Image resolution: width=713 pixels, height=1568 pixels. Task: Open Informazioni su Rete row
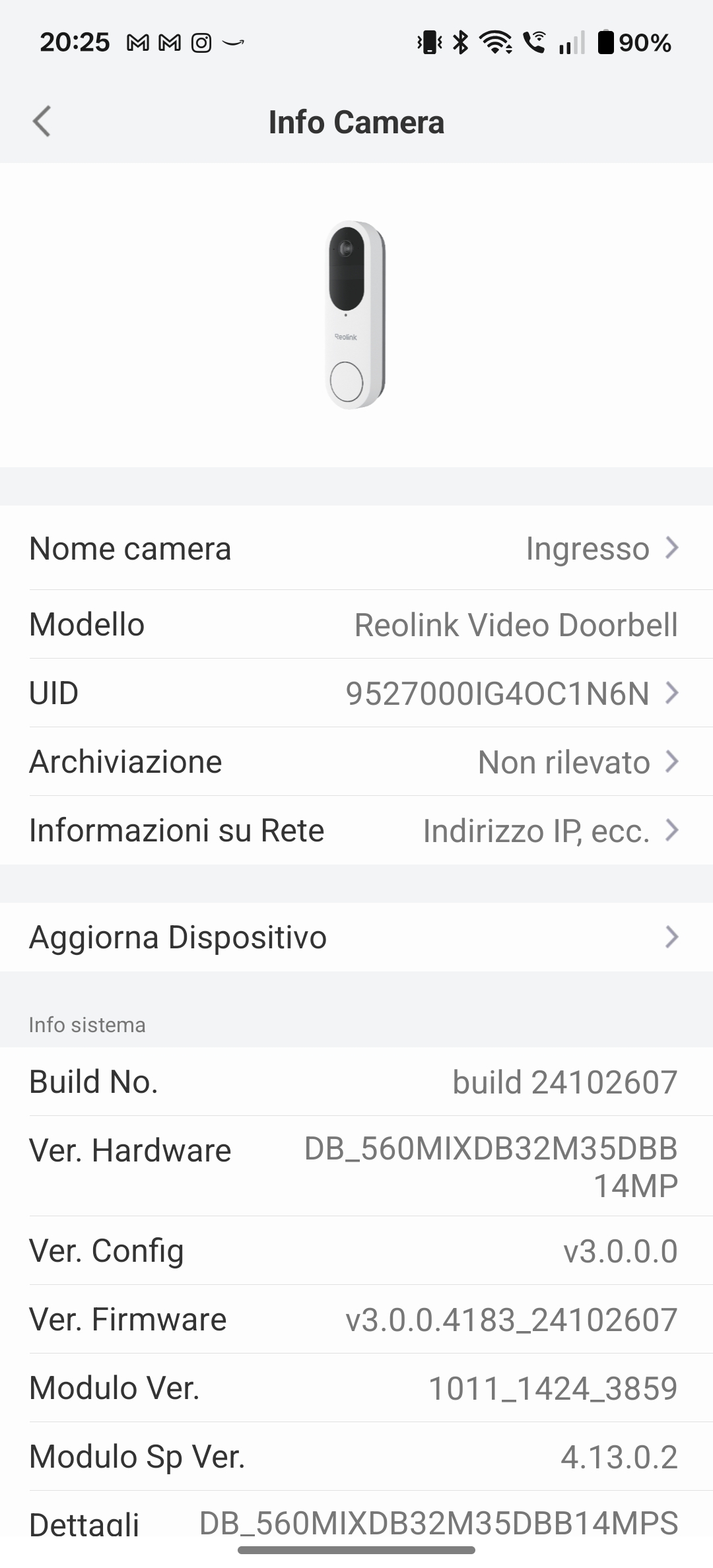tap(356, 830)
